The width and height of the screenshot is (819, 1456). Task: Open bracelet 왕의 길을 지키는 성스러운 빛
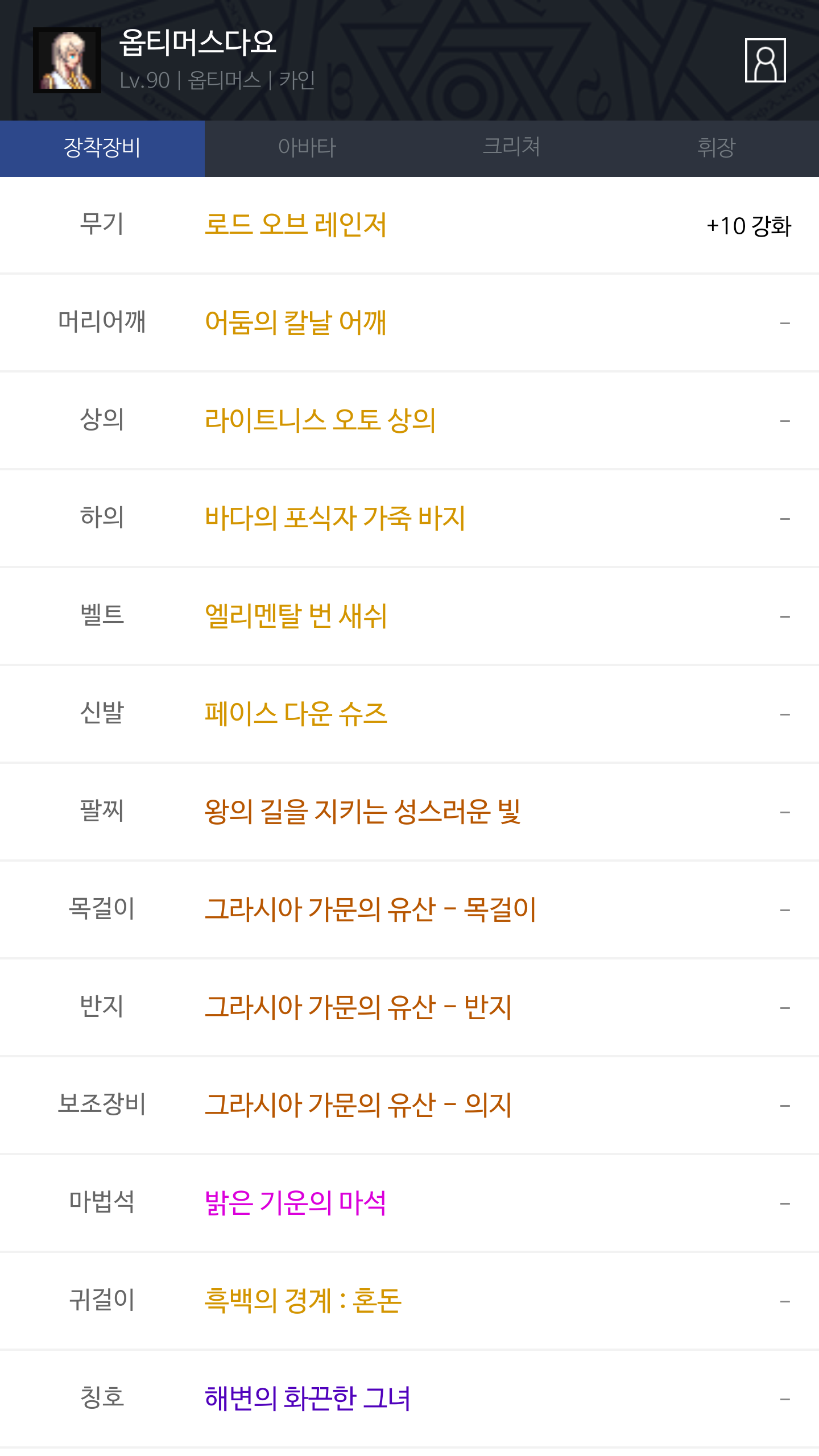[363, 812]
